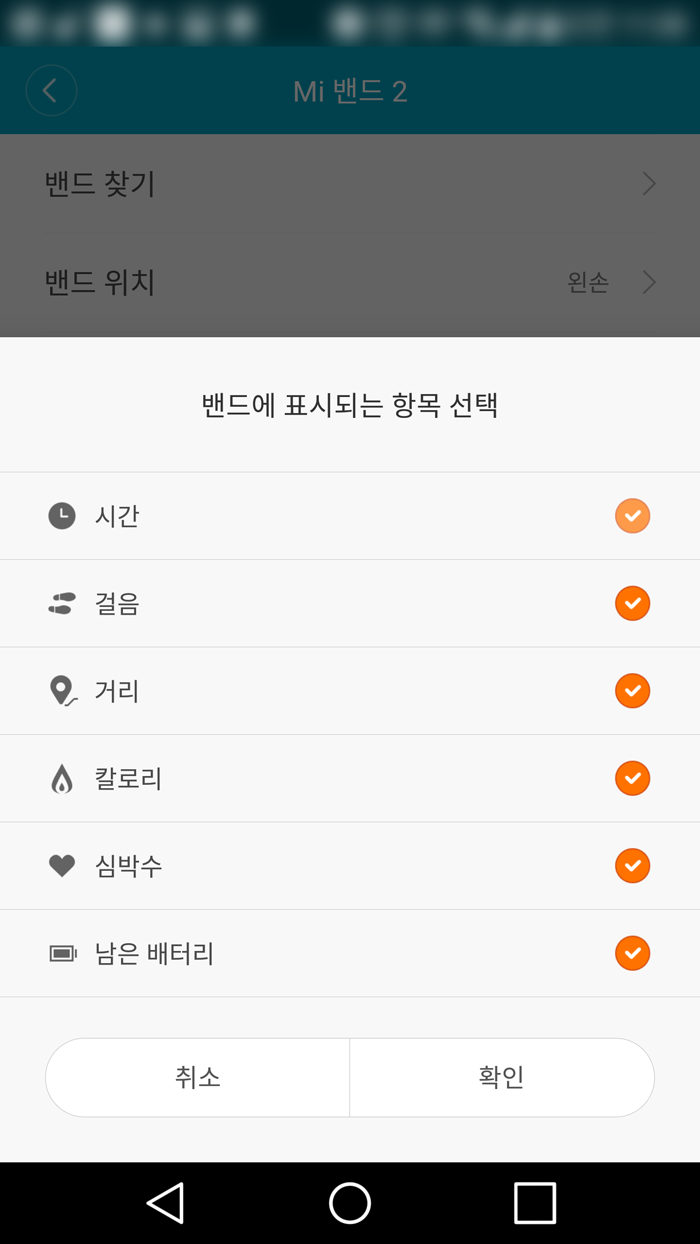Confirm selection with the 확인 button
The image size is (700, 1244).
[x=502, y=1077]
